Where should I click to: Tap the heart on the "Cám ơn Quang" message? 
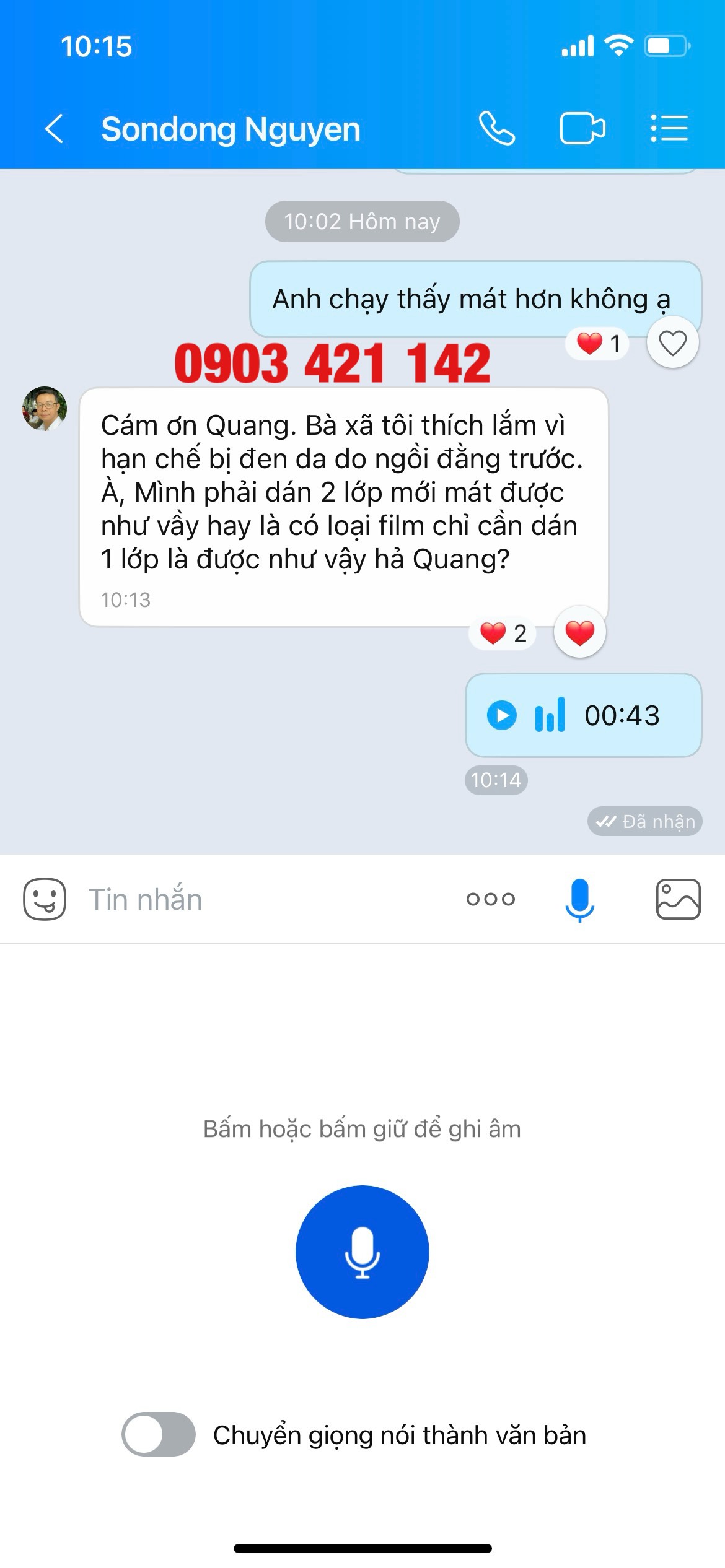579,632
